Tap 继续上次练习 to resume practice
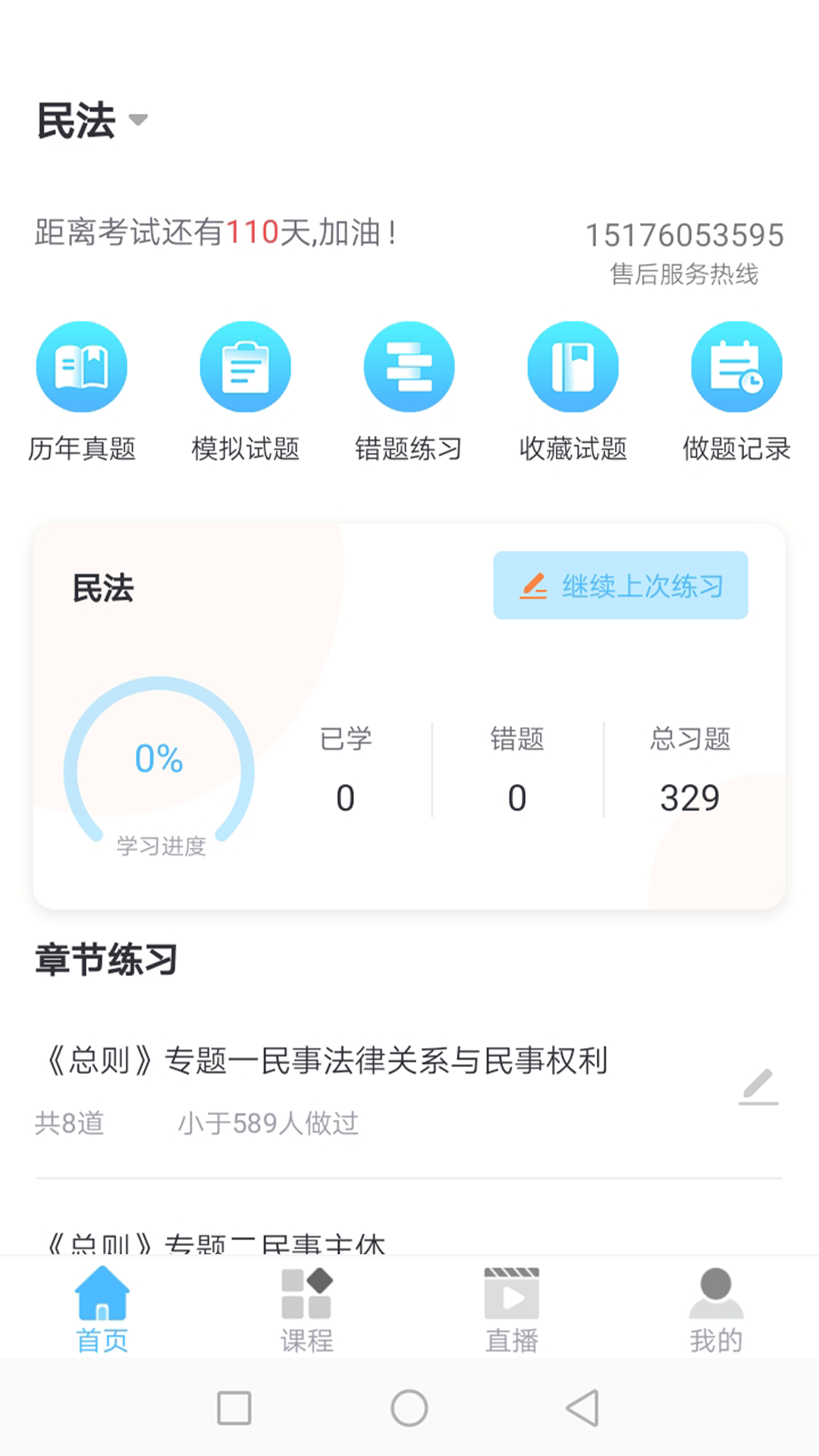Screen dimensions: 819x1456 click(x=620, y=585)
